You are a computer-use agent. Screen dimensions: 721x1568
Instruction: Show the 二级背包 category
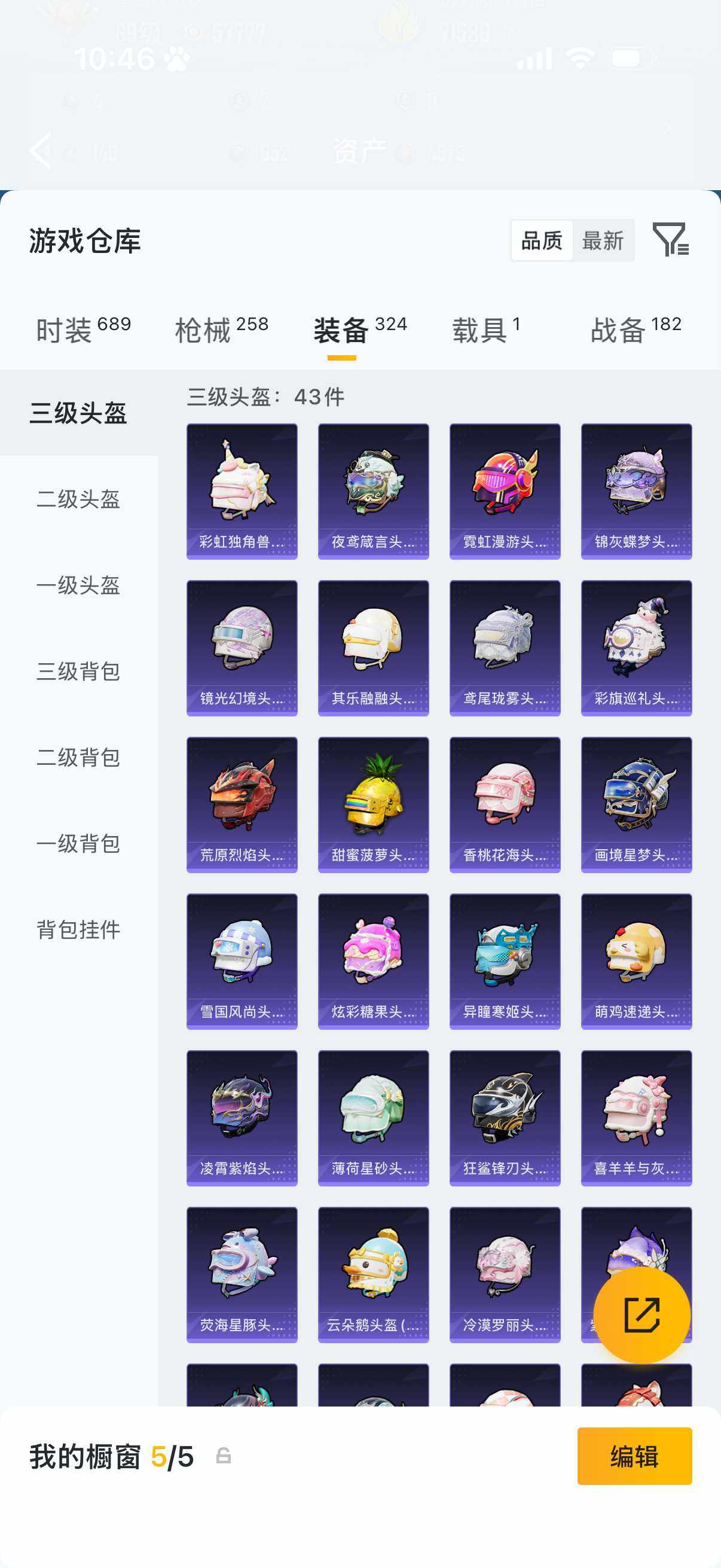pyautogui.click(x=78, y=757)
